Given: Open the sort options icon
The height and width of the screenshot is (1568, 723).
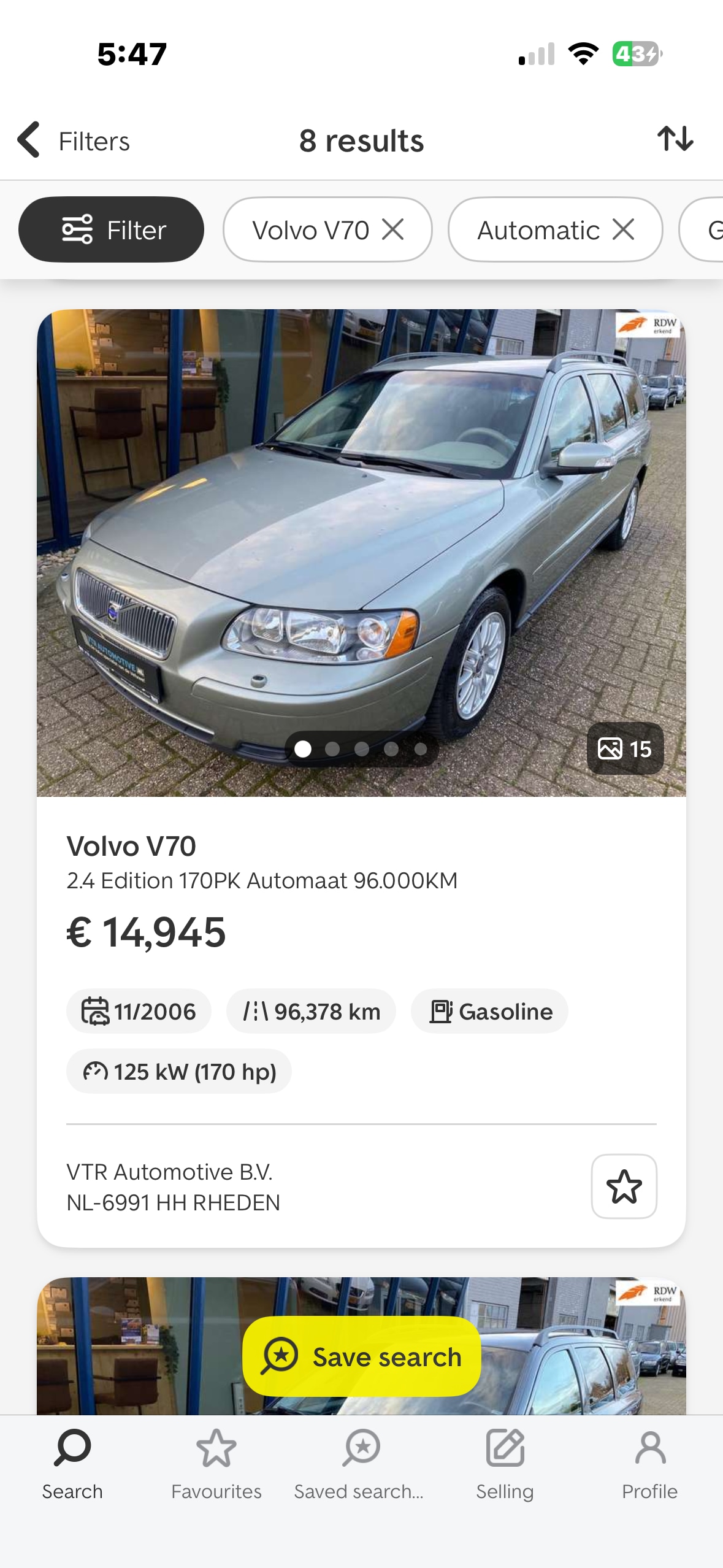Looking at the screenshot, I should [675, 140].
